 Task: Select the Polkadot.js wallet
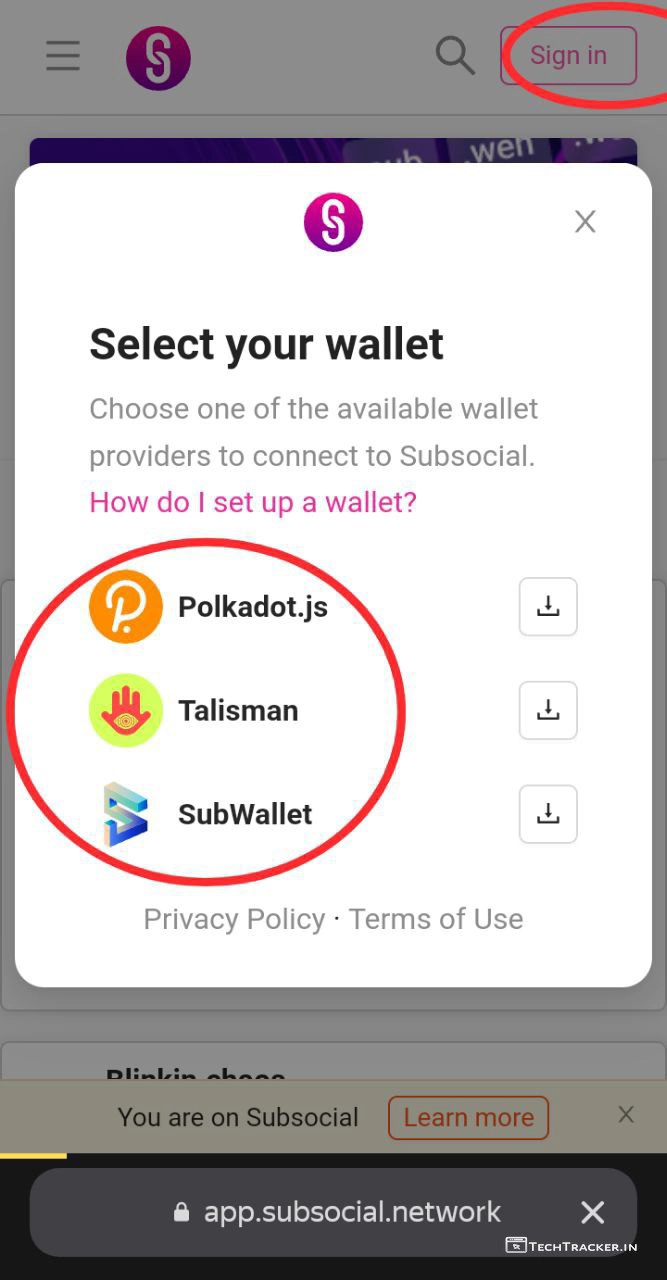point(252,607)
